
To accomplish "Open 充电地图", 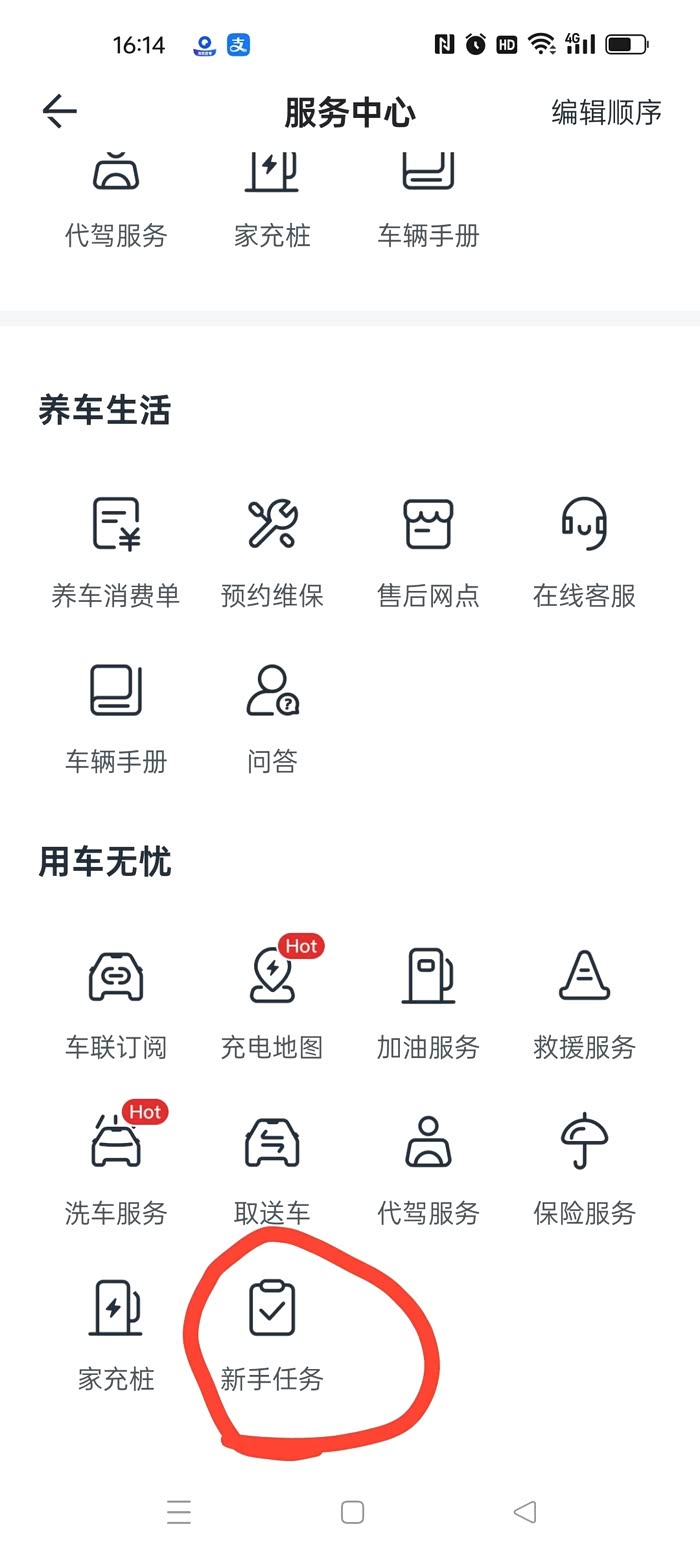I will 272,1003.
